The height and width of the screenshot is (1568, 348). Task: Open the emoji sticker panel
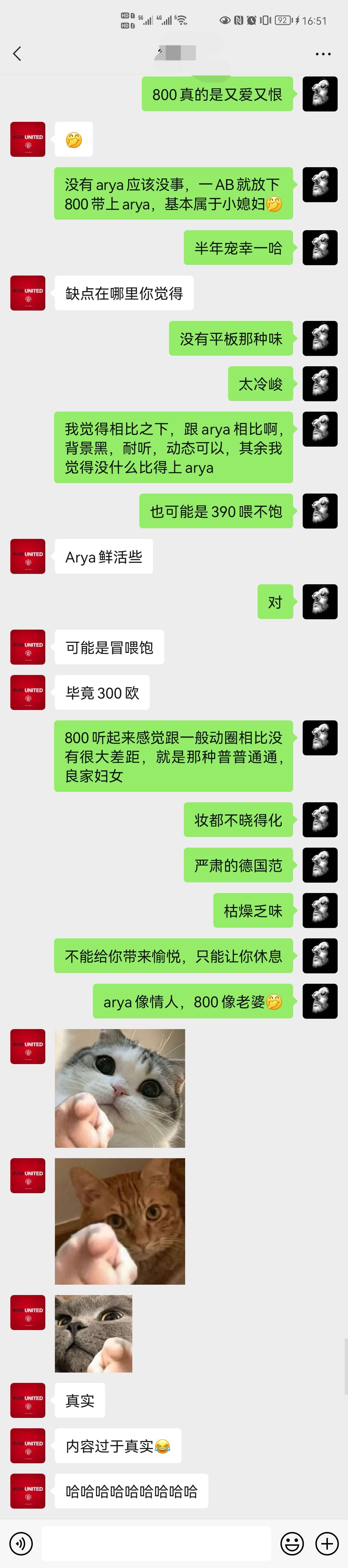click(292, 1543)
